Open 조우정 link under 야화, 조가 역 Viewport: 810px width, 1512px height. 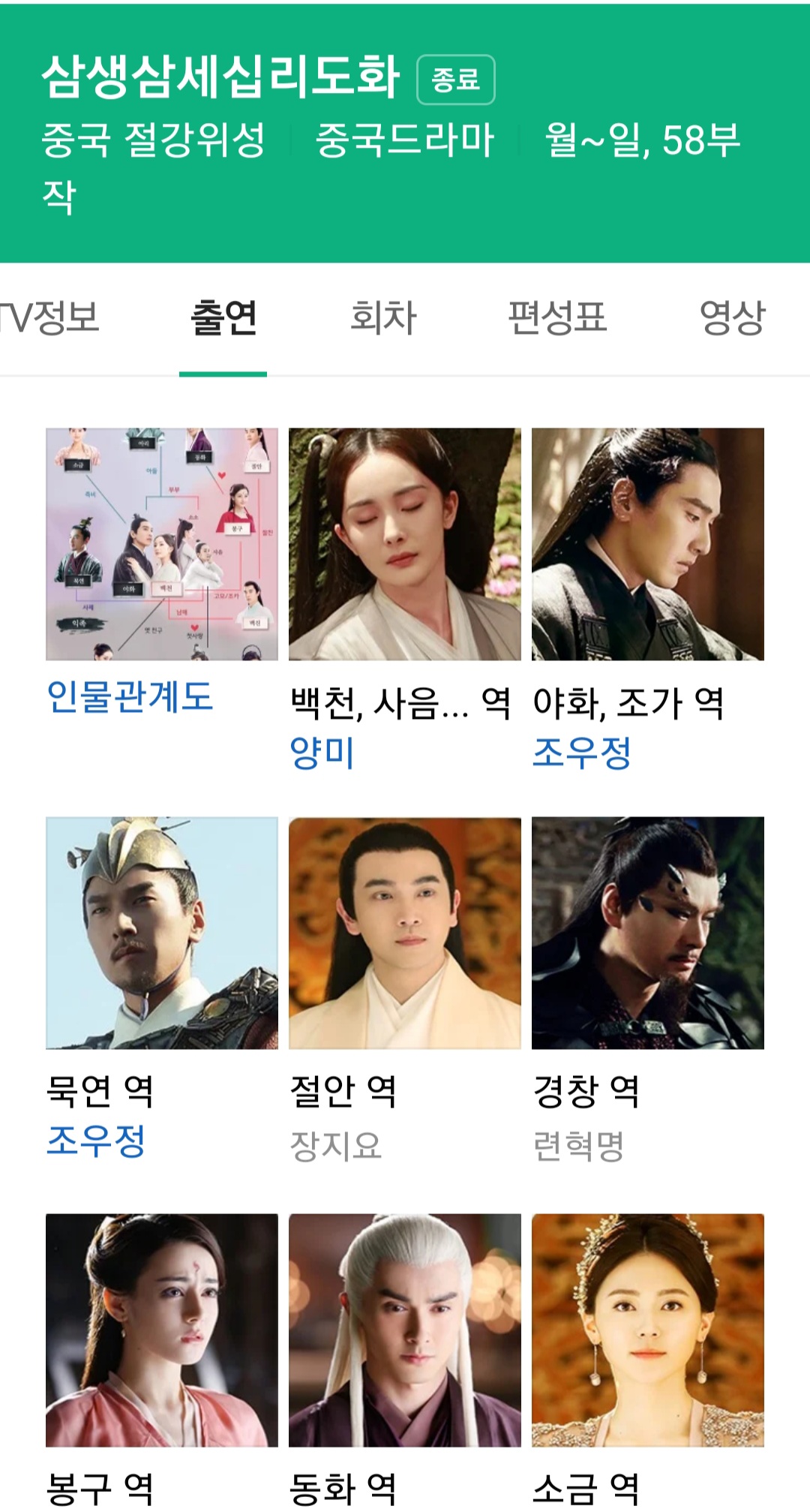tap(582, 753)
